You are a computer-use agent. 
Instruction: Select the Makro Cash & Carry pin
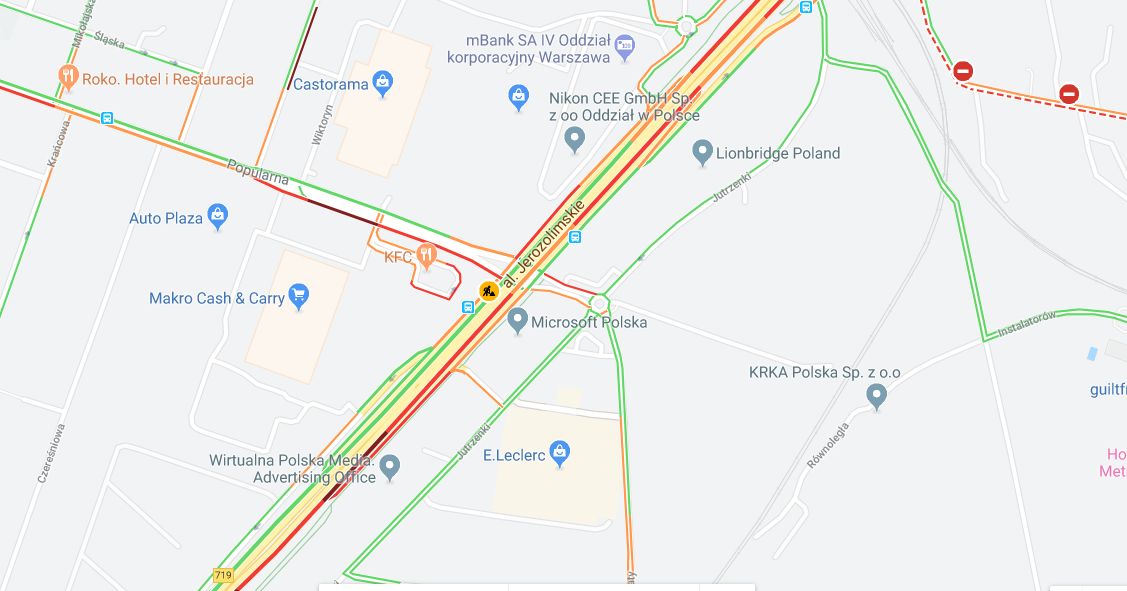click(298, 297)
